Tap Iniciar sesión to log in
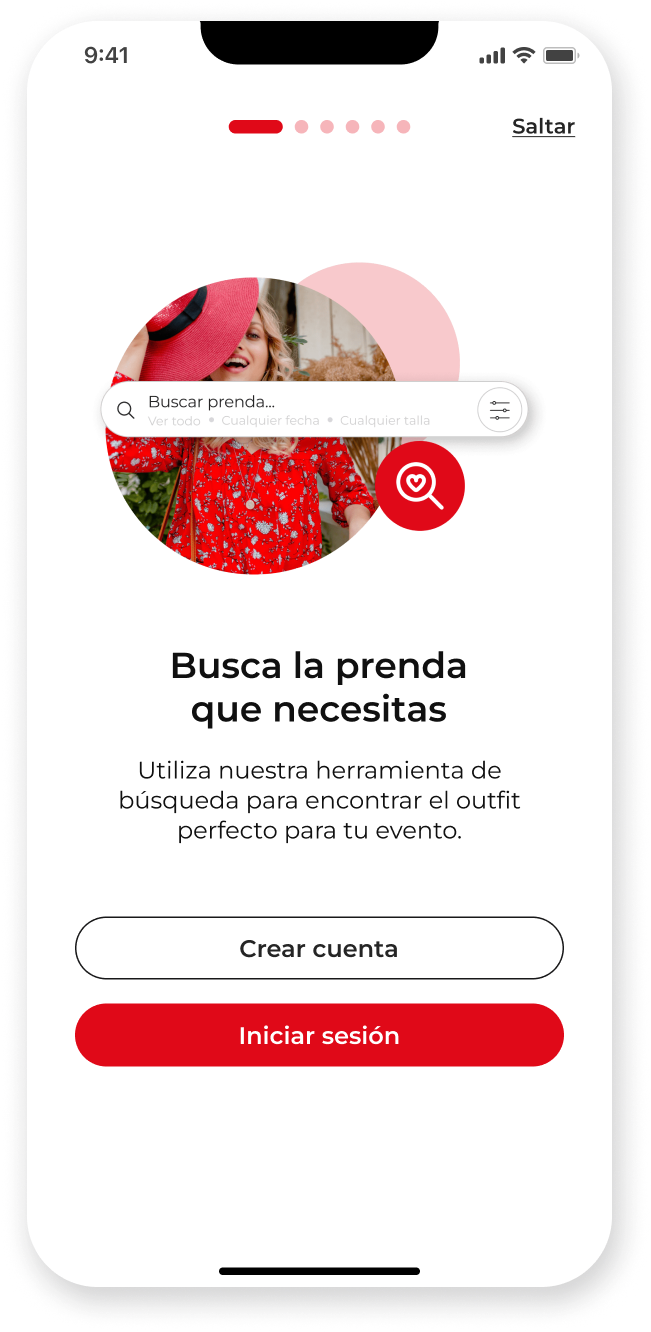 click(x=319, y=1035)
